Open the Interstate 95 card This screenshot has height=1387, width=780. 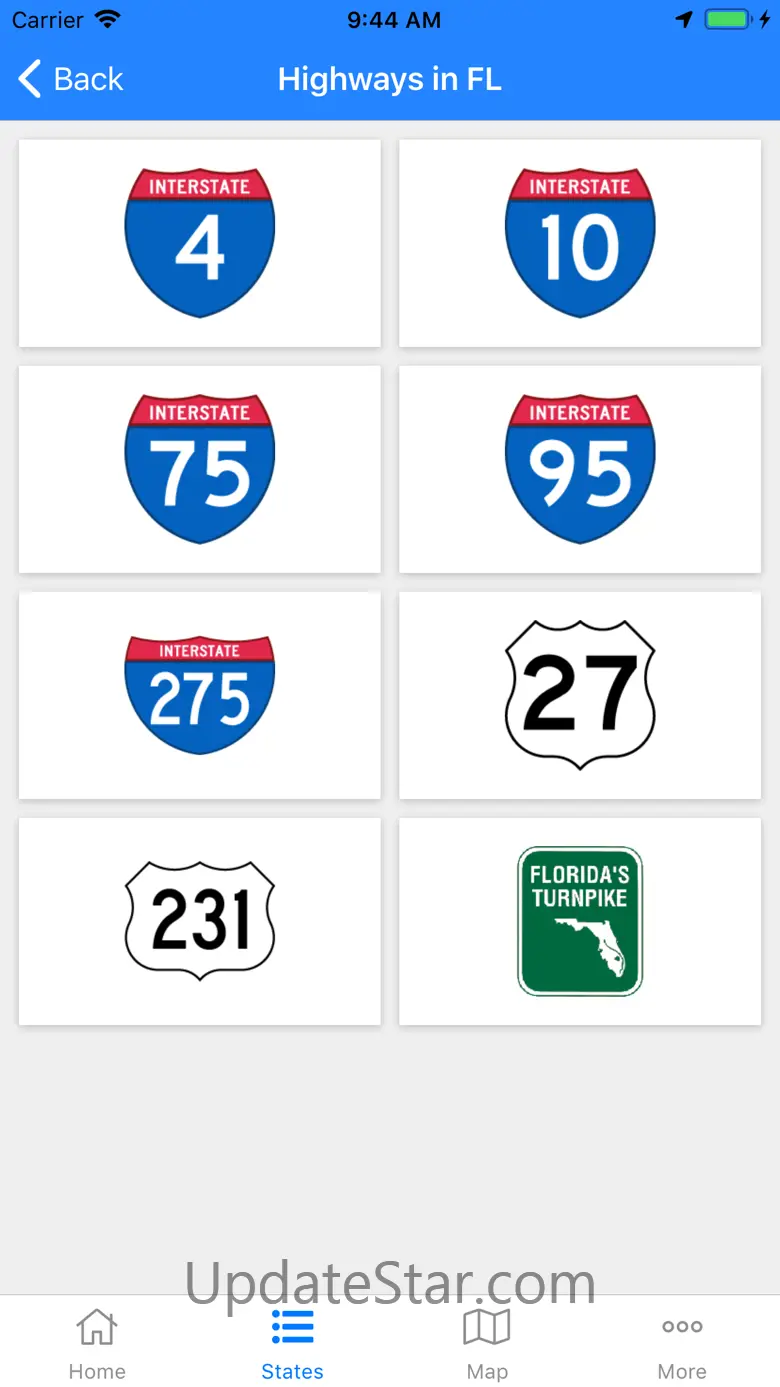coord(580,469)
